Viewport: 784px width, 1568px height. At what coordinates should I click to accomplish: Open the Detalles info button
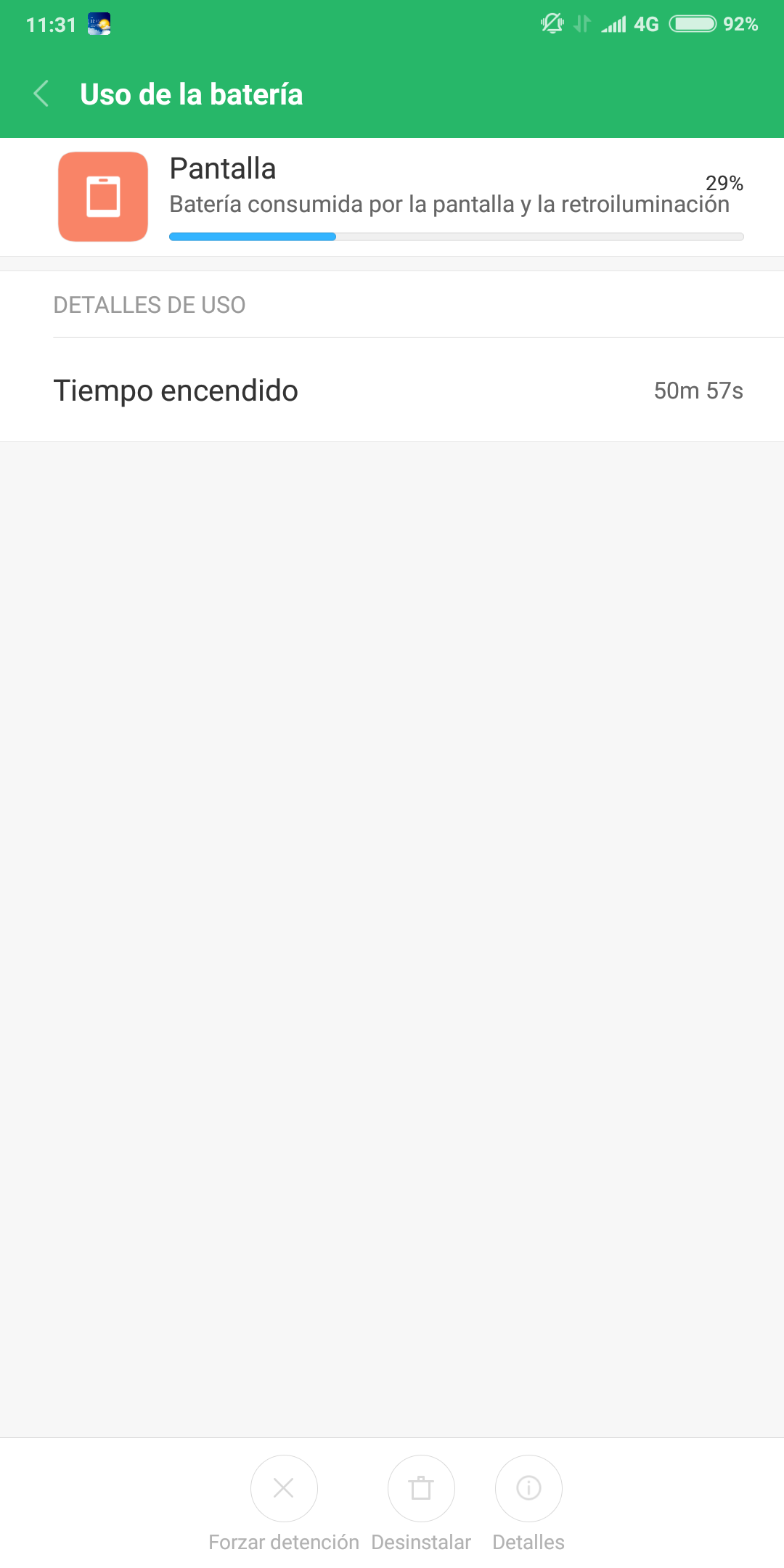pos(528,1488)
